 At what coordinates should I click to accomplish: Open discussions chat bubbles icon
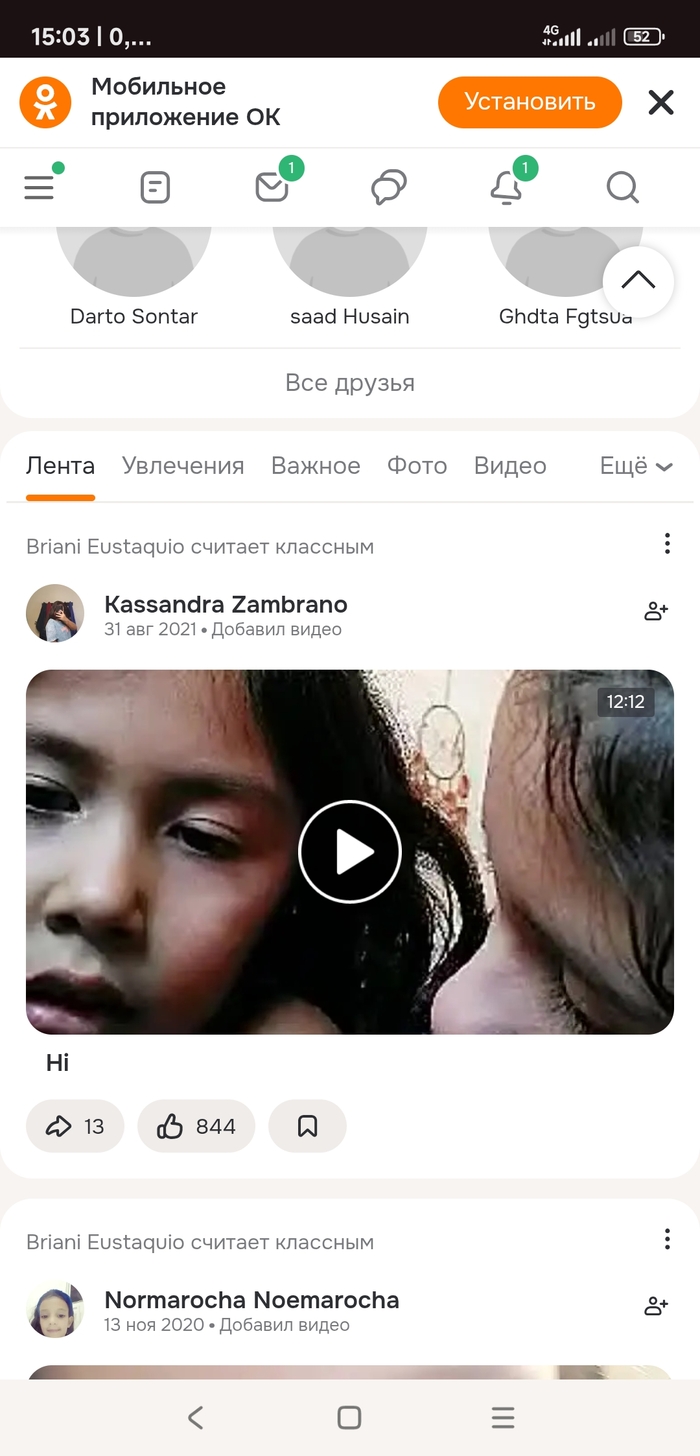click(388, 188)
